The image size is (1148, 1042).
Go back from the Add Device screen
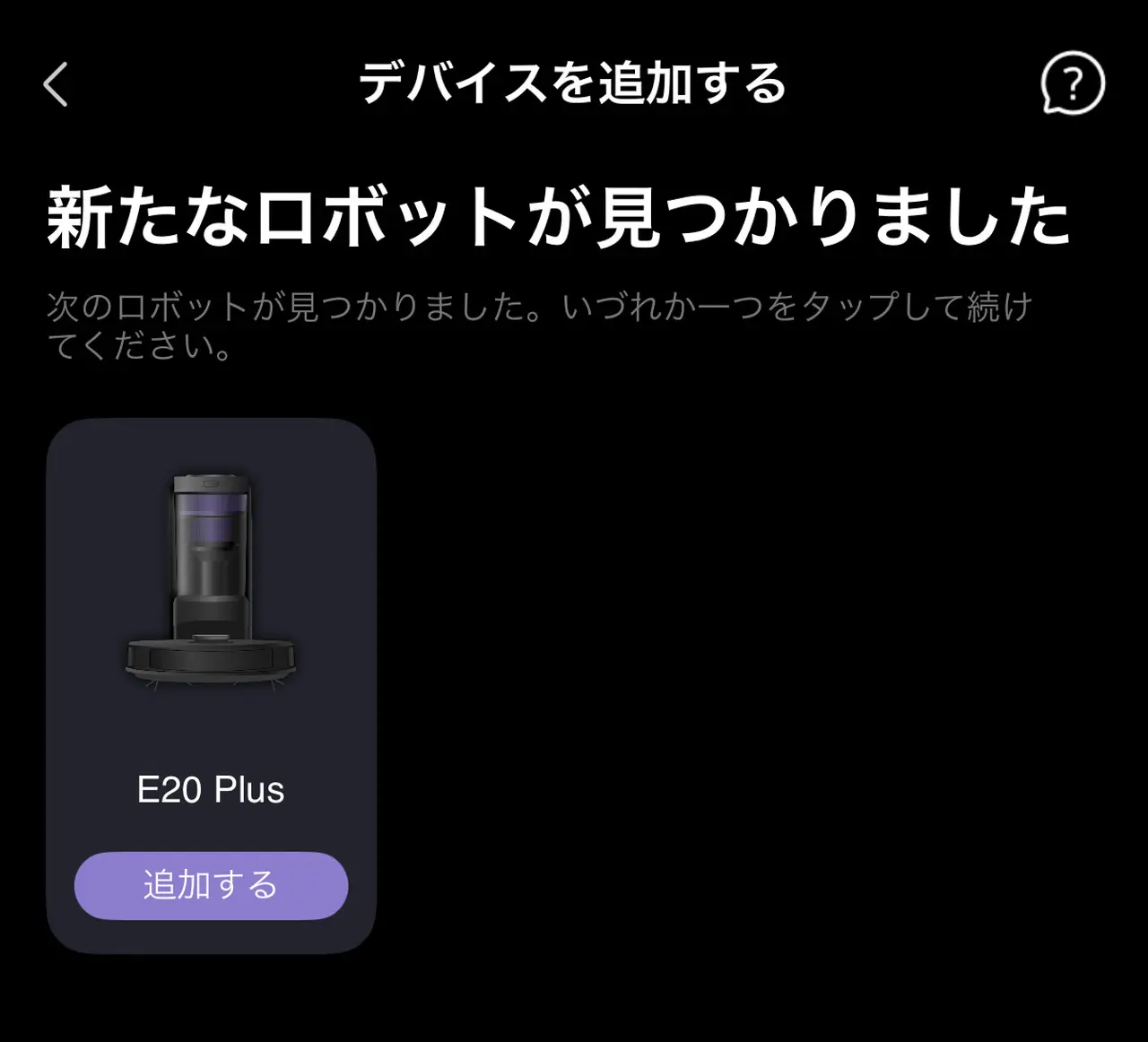coord(56,85)
